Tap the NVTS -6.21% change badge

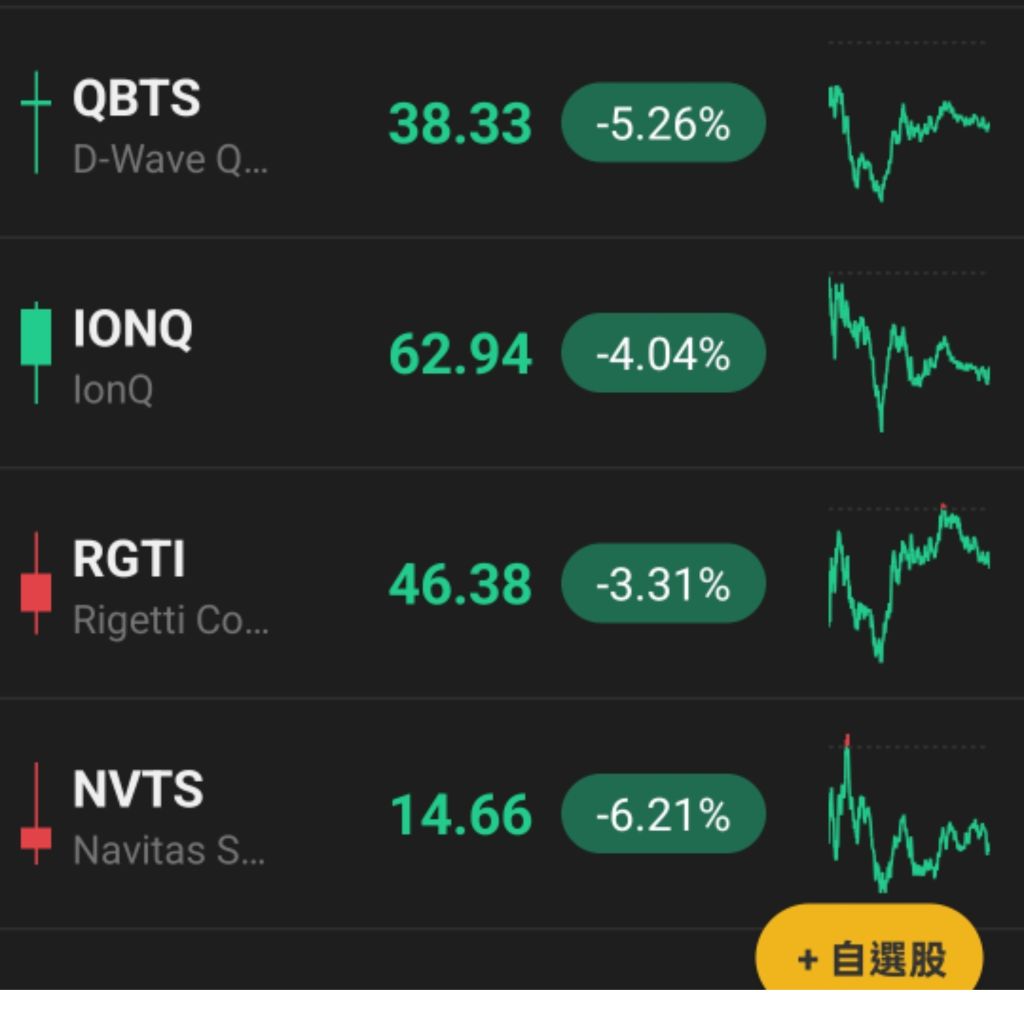[x=663, y=815]
